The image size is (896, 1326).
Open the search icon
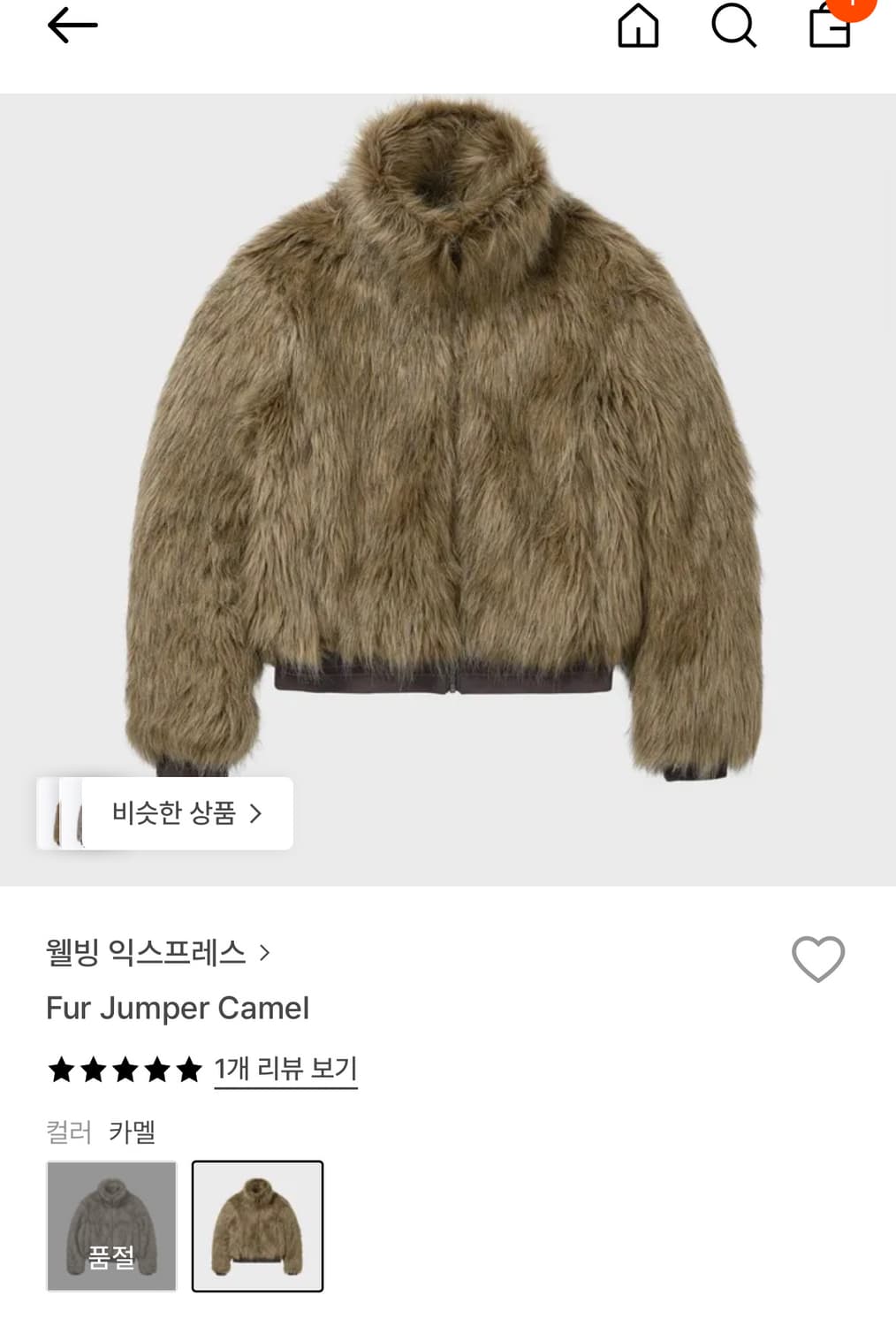pos(733,25)
